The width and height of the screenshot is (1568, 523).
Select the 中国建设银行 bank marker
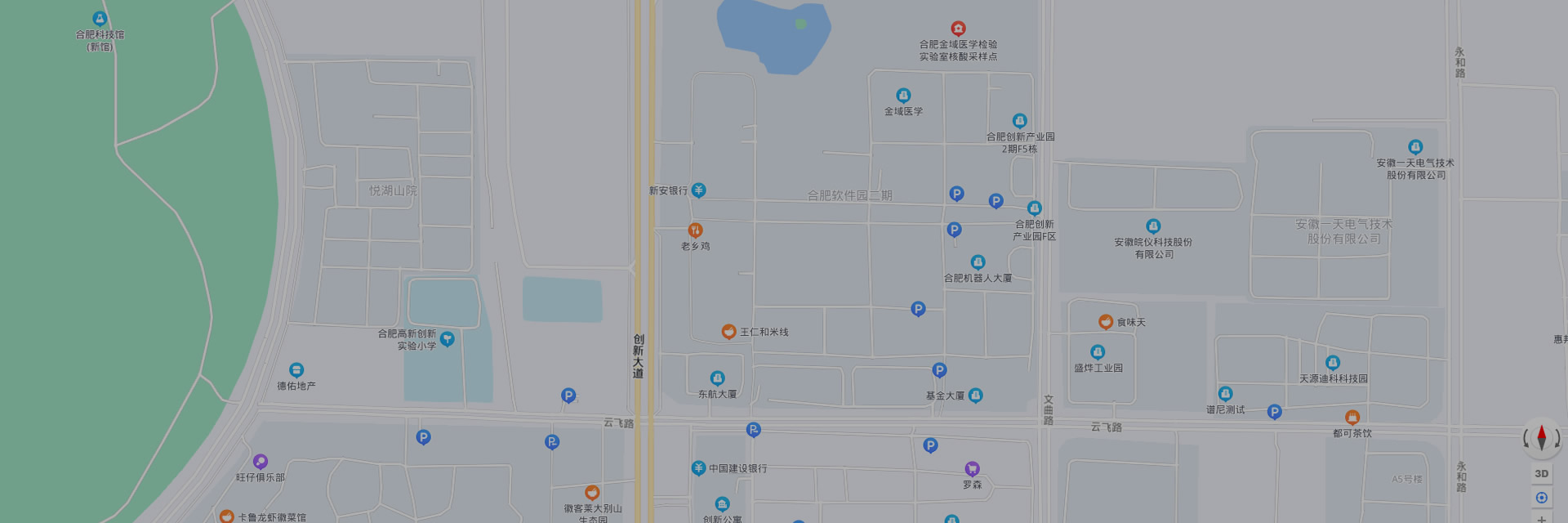[698, 468]
